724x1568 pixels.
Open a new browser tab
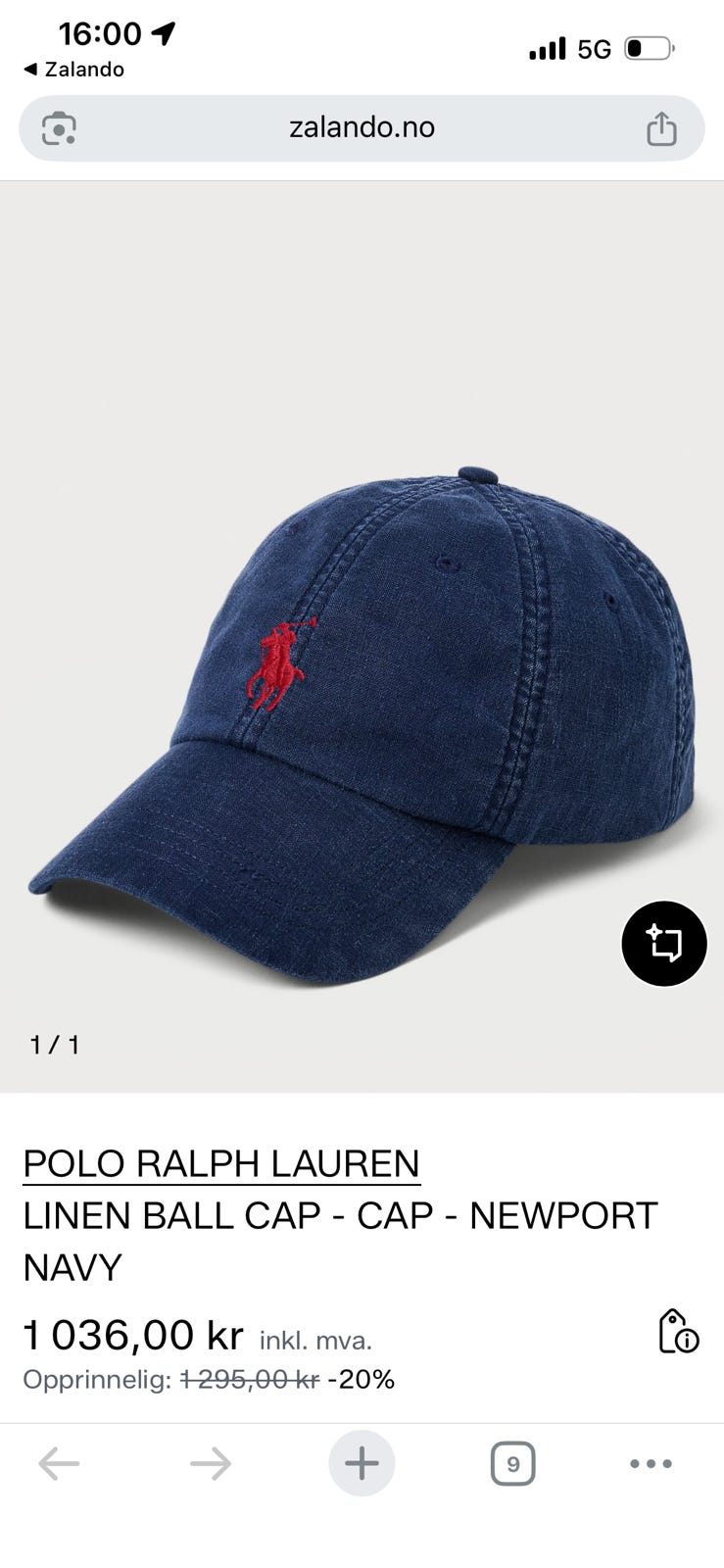[x=362, y=1463]
